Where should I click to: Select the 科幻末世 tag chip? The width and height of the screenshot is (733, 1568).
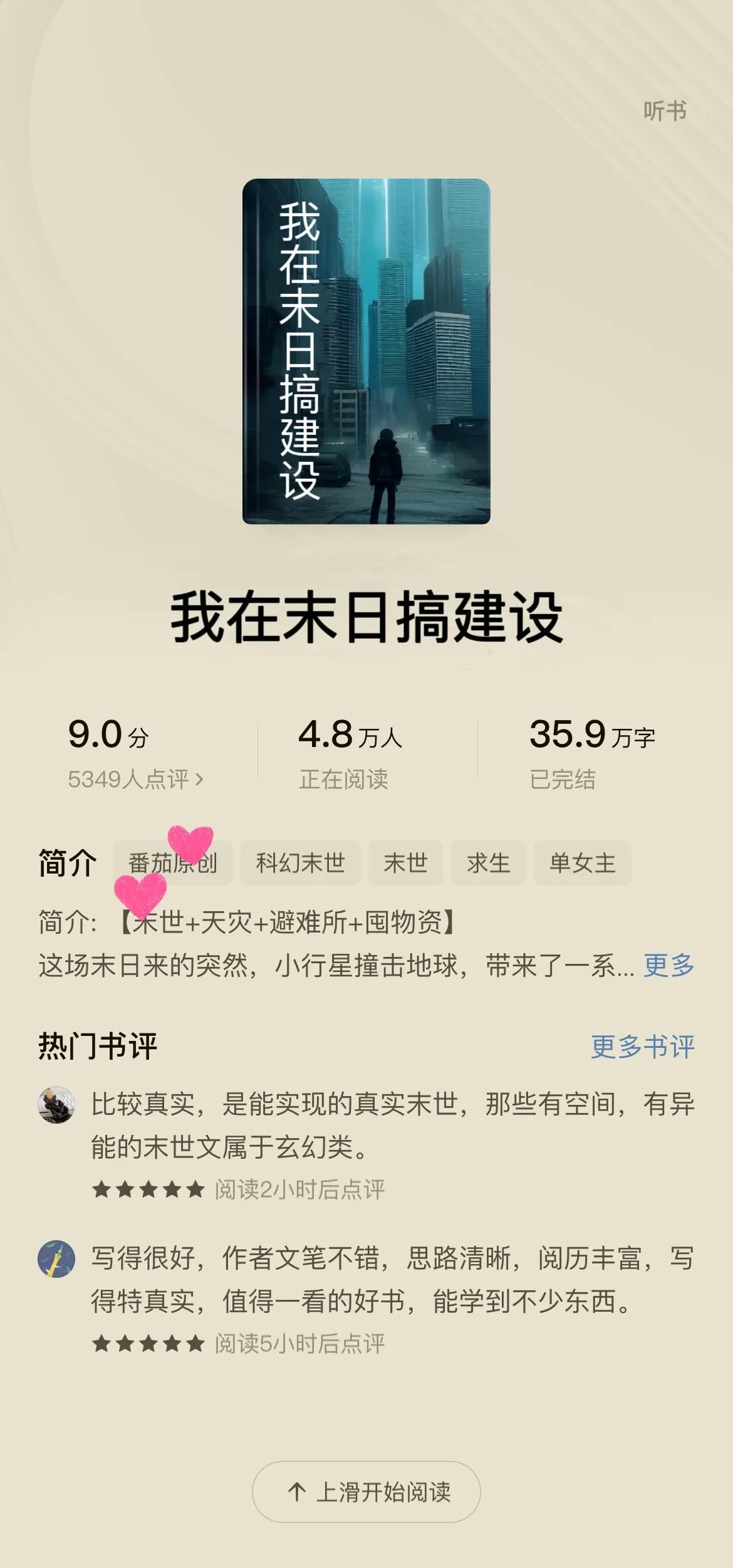(300, 864)
